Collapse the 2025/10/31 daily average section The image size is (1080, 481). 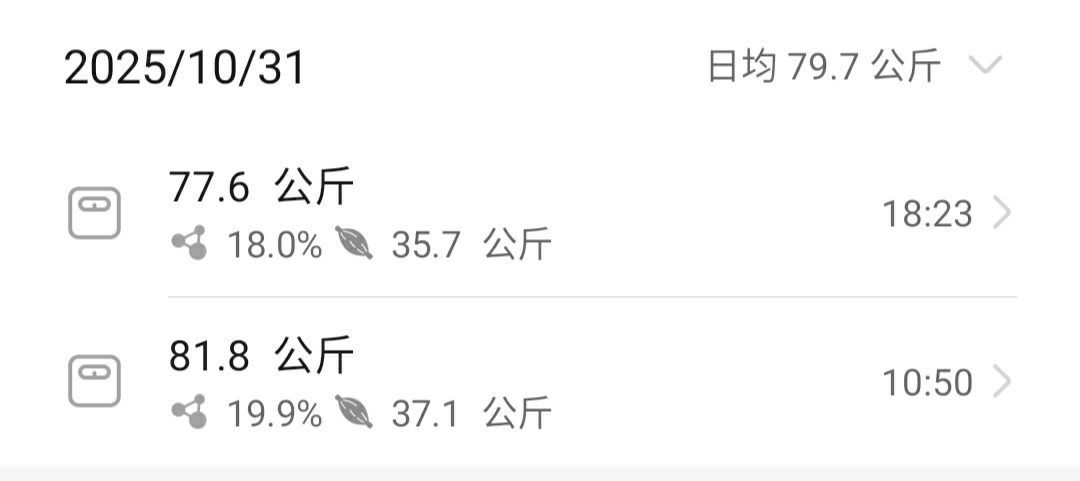[x=985, y=66]
